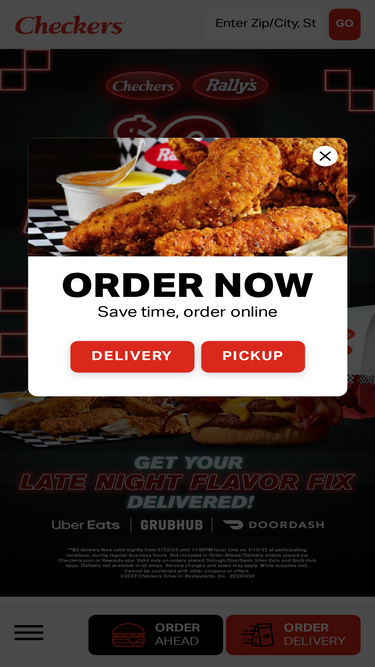This screenshot has width=375, height=667.
Task: Choose Delivery in the Order Now dialog
Action: [x=132, y=356]
